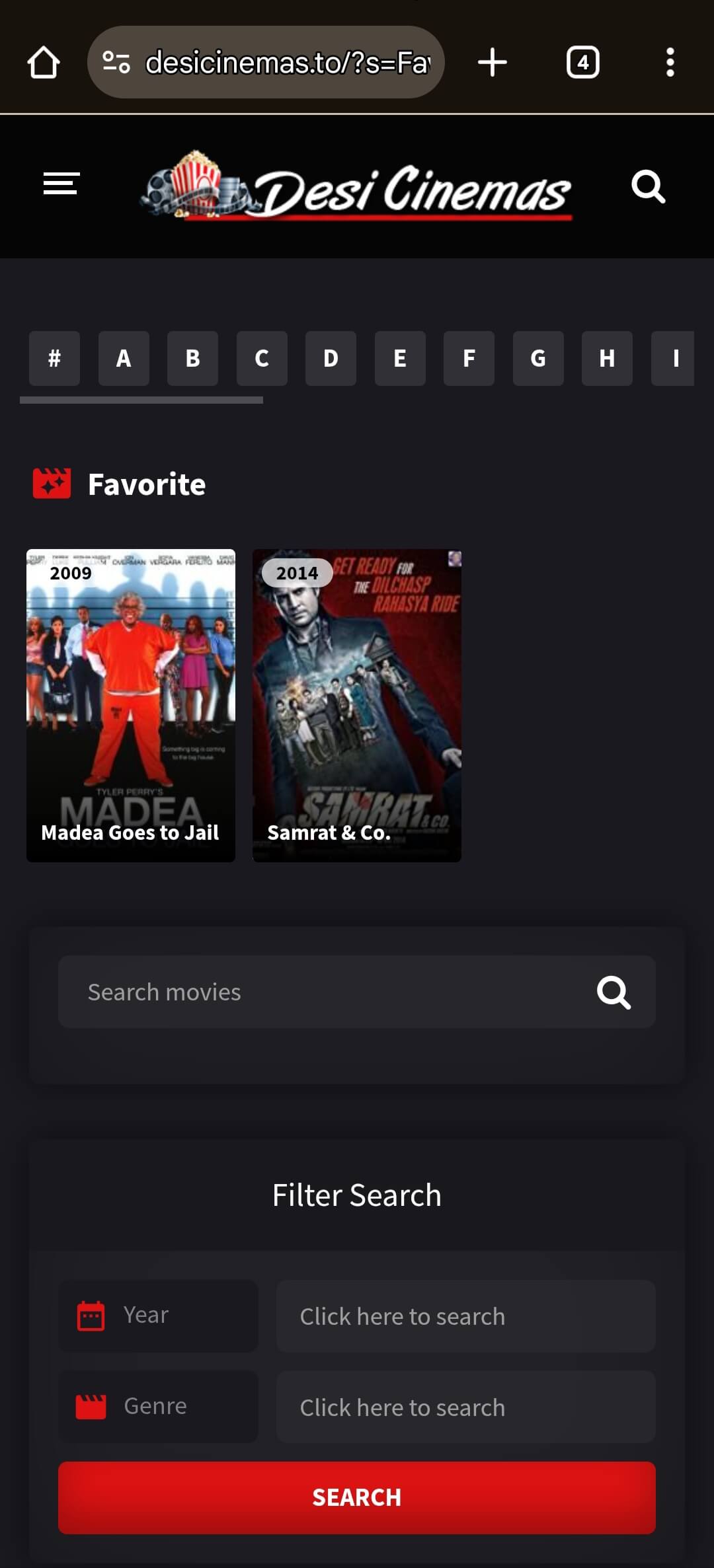714x1568 pixels.
Task: Select the # alphabet filter
Action: (54, 358)
